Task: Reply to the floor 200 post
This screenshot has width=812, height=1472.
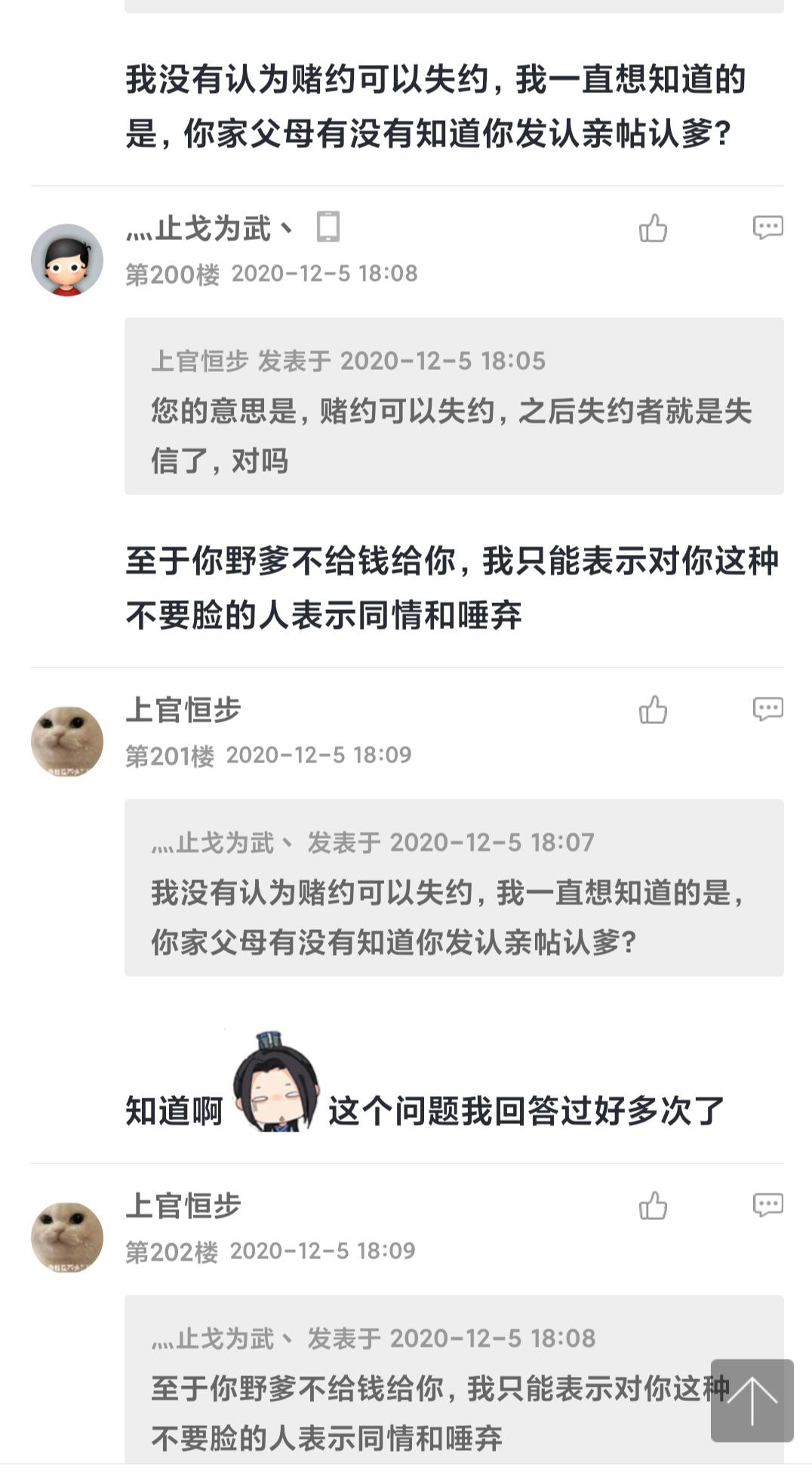Action: 767,227
